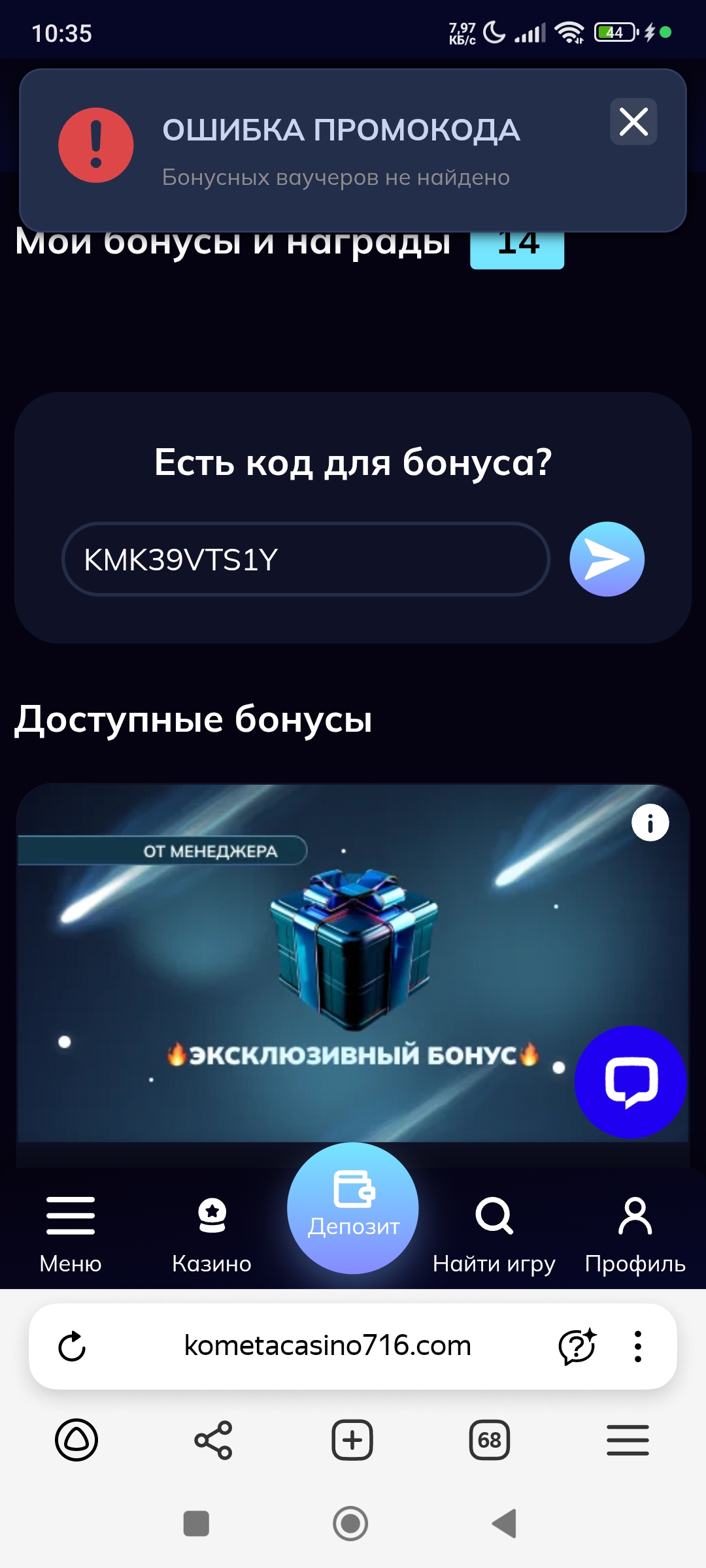Reload the page in the browser

pyautogui.click(x=72, y=1347)
